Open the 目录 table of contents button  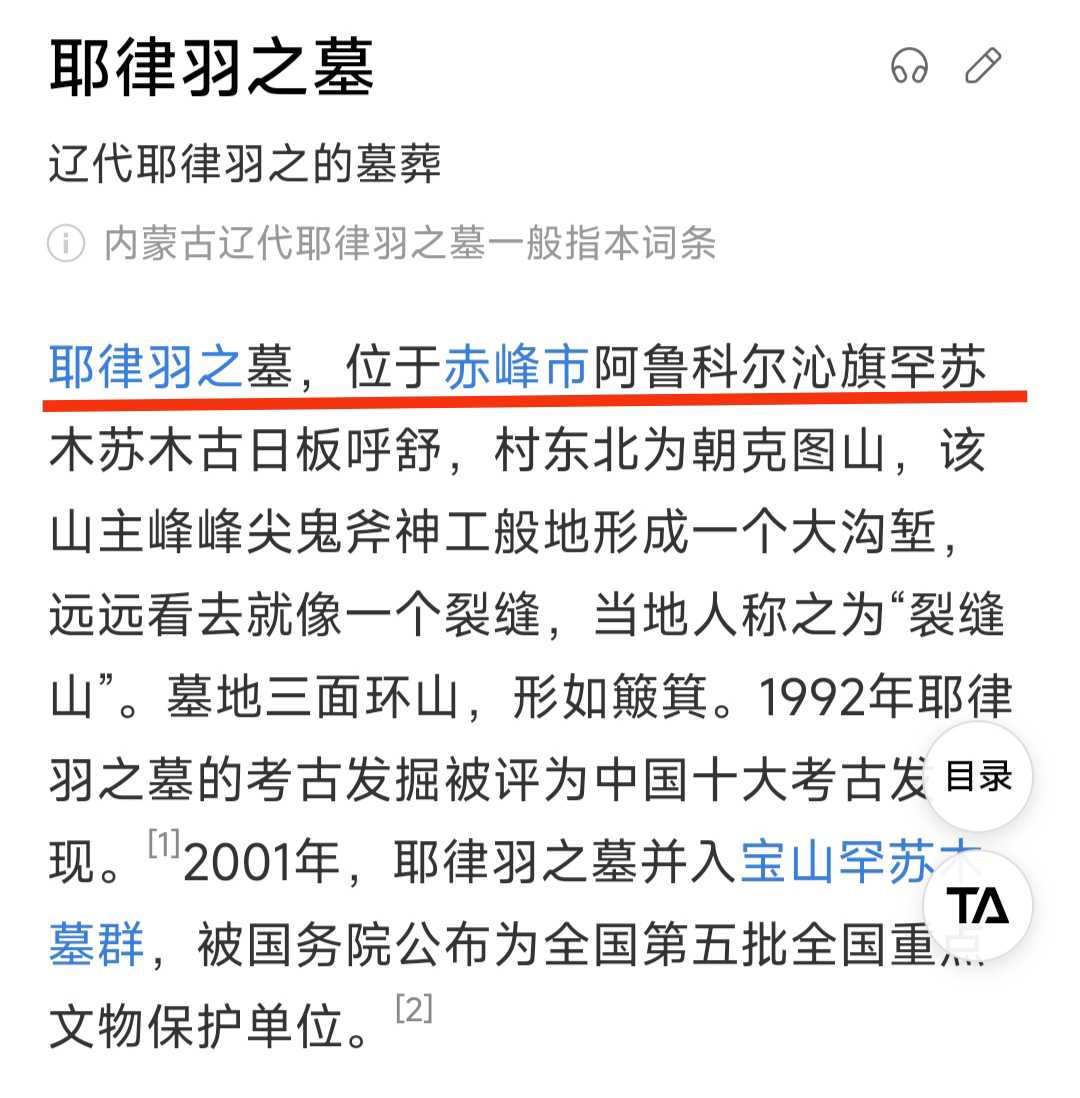pos(978,777)
